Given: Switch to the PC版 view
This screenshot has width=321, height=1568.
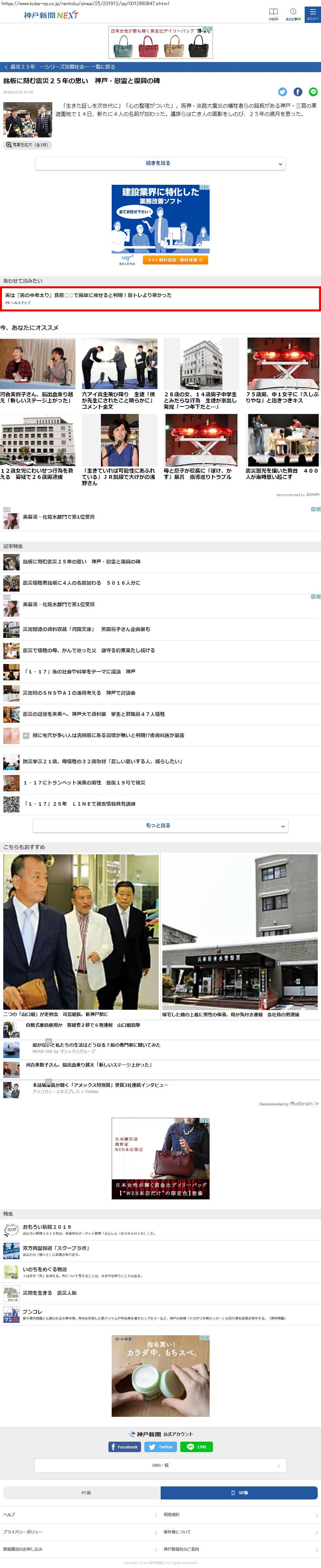Looking at the screenshot, I should (x=82, y=1493).
